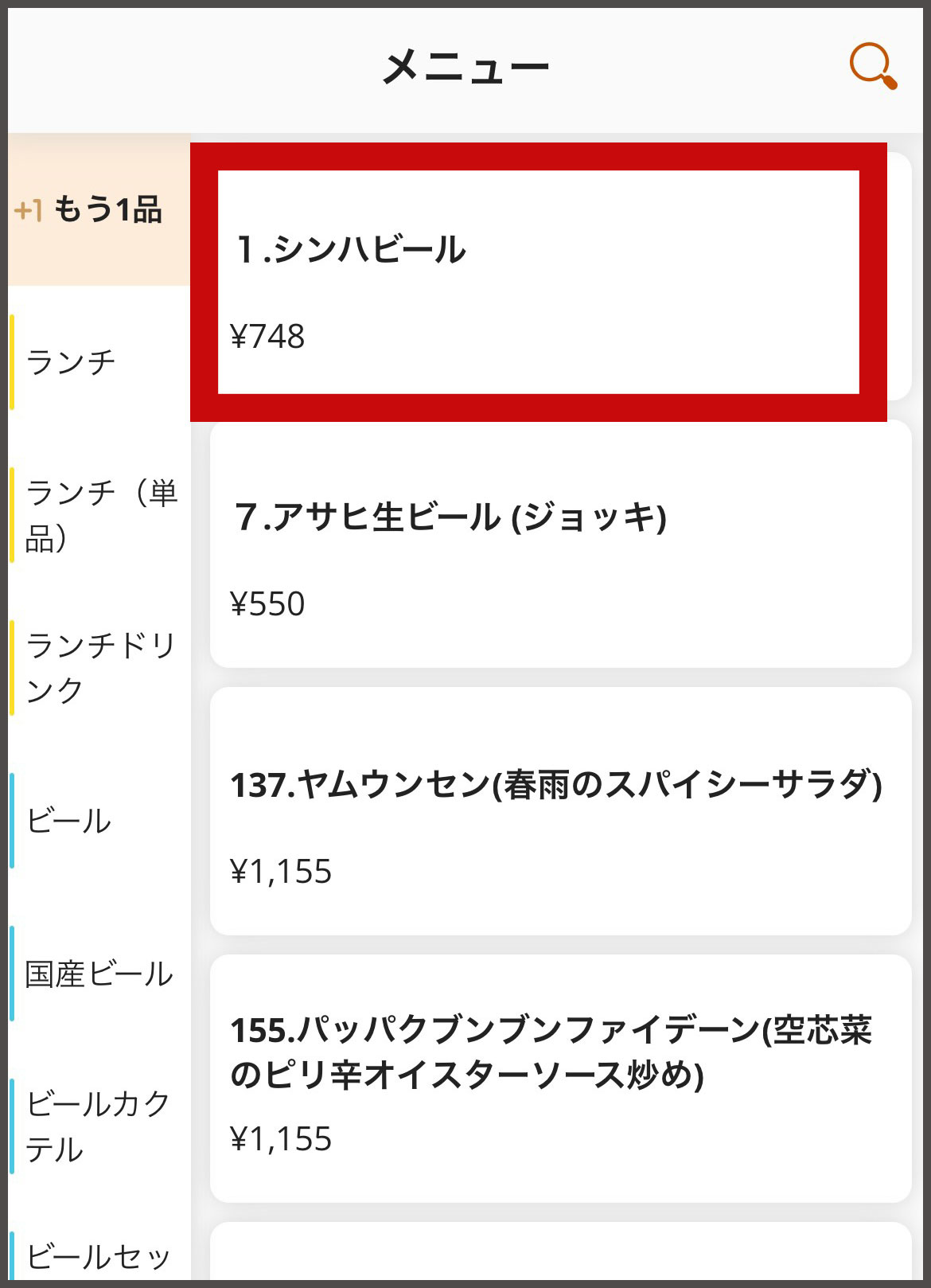This screenshot has height=1288, width=931.
Task: Select the もう1品 category
Action: click(x=99, y=210)
